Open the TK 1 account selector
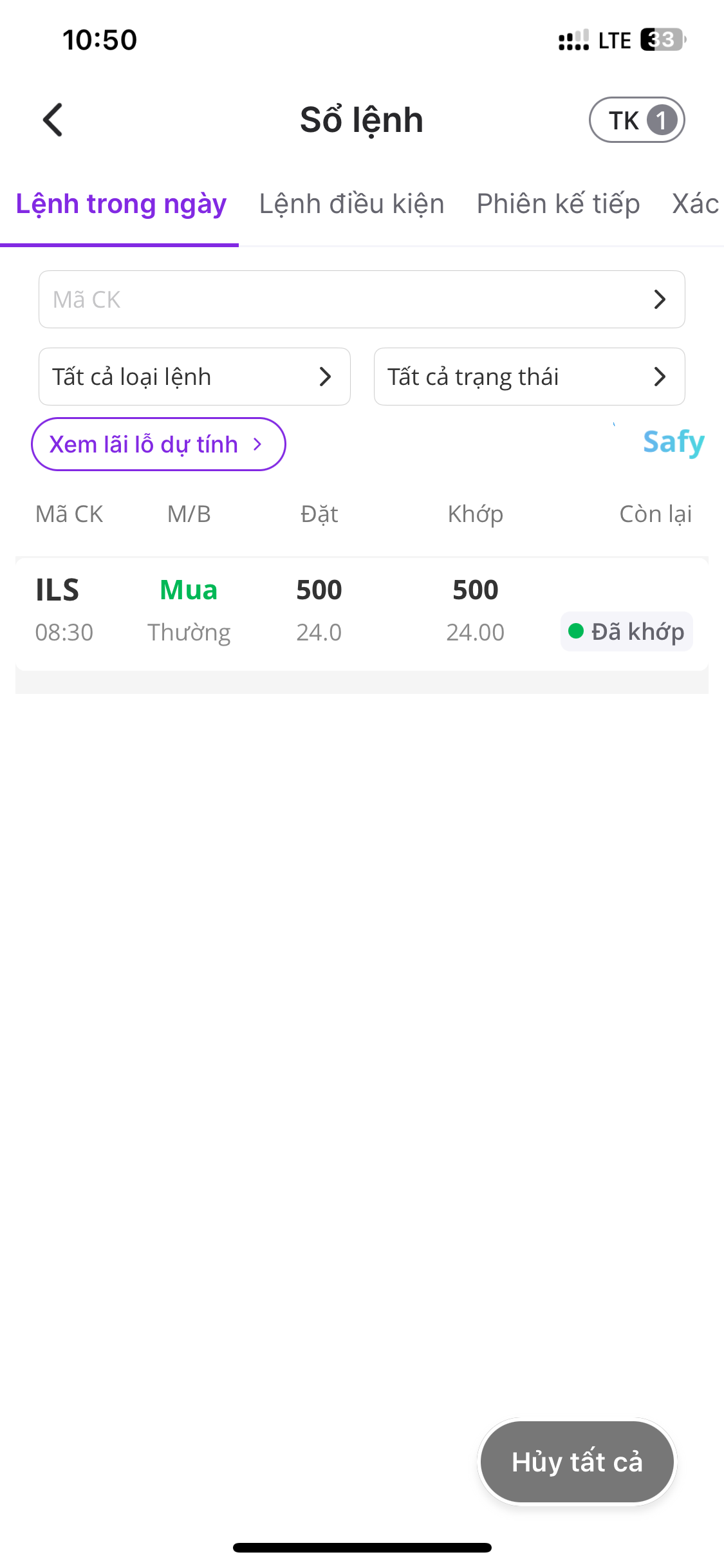 636,120
